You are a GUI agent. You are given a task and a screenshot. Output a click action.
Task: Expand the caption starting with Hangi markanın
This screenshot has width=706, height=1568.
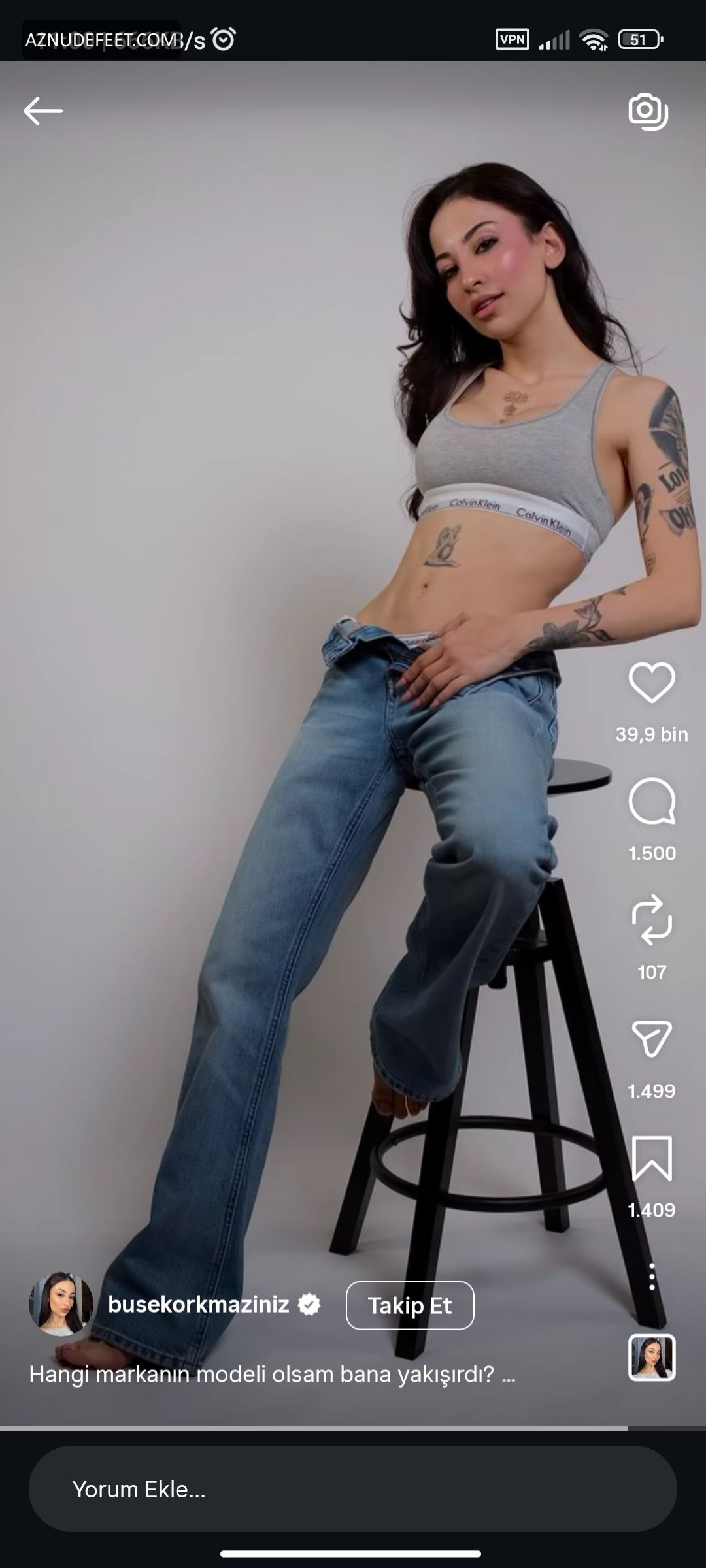[272, 1375]
